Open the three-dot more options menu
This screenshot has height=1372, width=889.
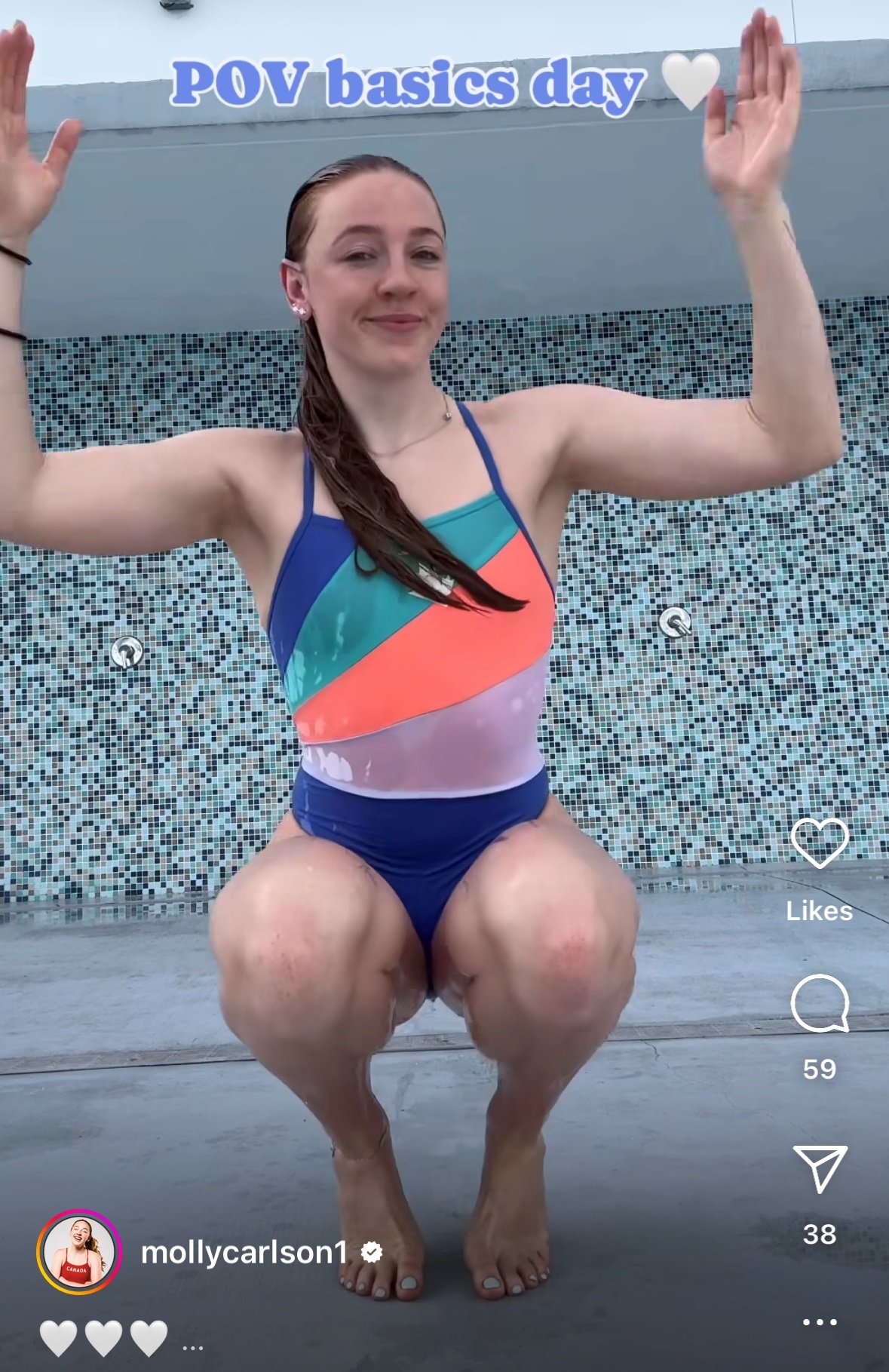click(x=820, y=1321)
